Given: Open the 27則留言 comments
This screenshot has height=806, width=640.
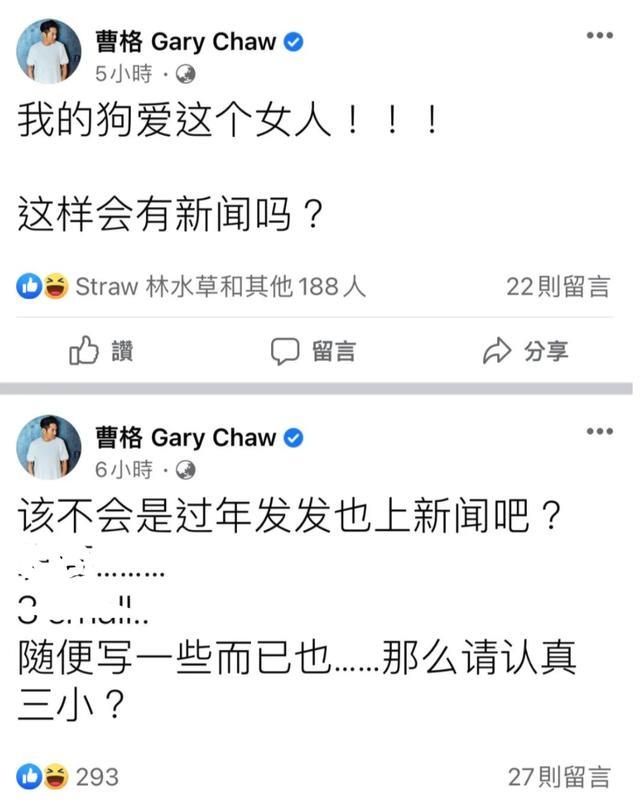Looking at the screenshot, I should 558,776.
